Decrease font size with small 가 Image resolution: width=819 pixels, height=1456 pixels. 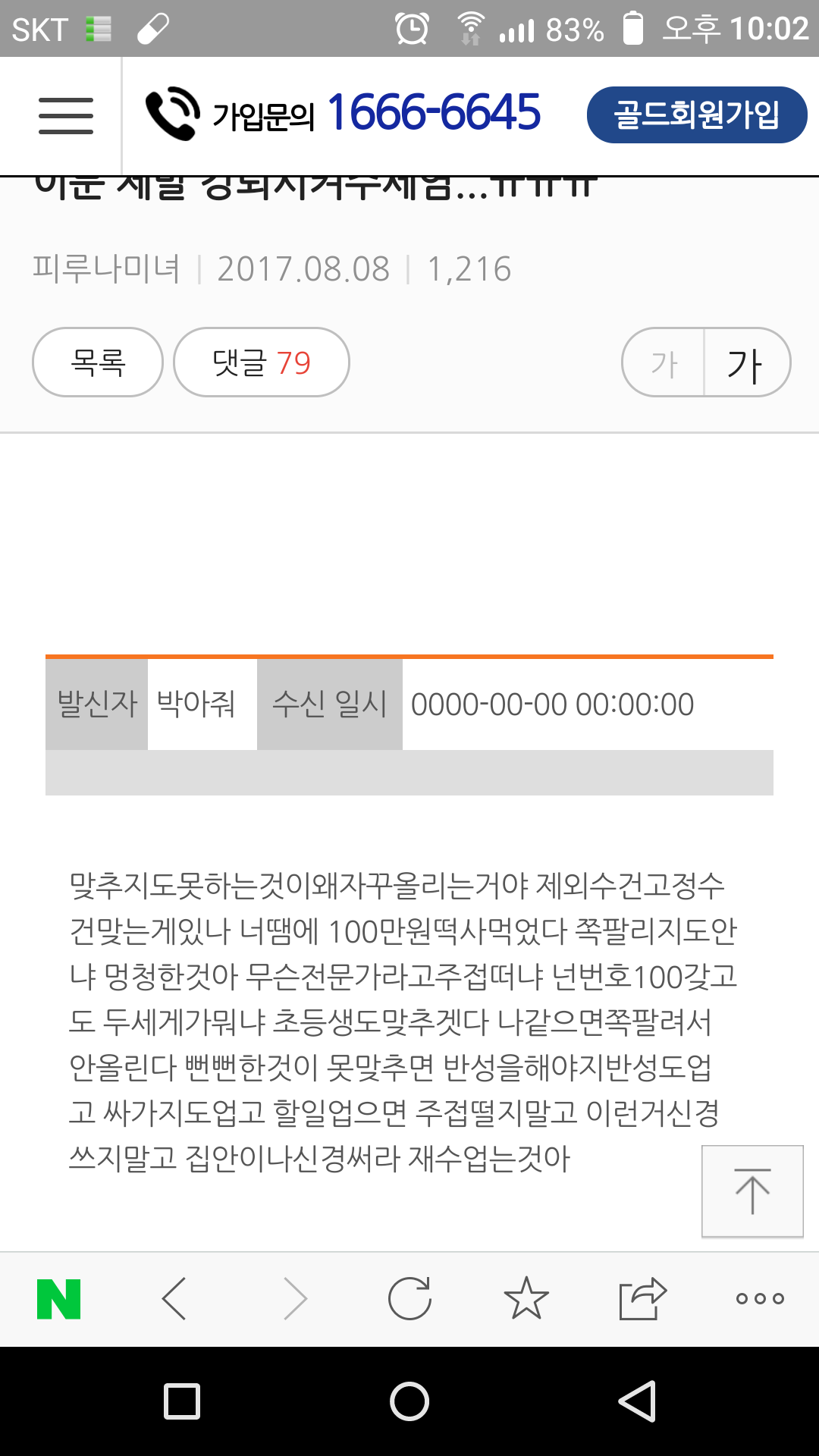[x=664, y=363]
